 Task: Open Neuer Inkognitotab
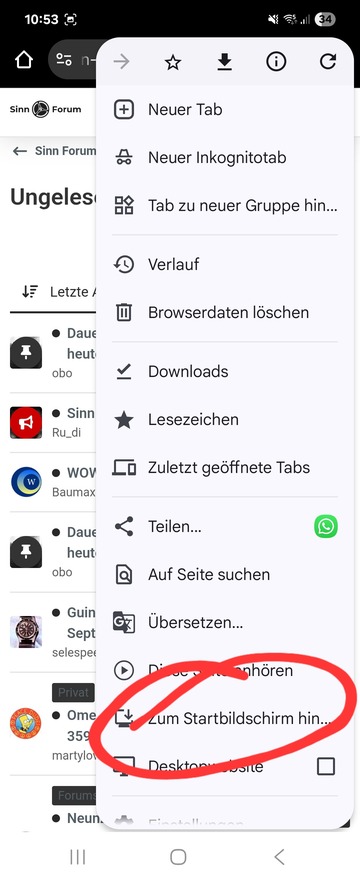coord(225,158)
